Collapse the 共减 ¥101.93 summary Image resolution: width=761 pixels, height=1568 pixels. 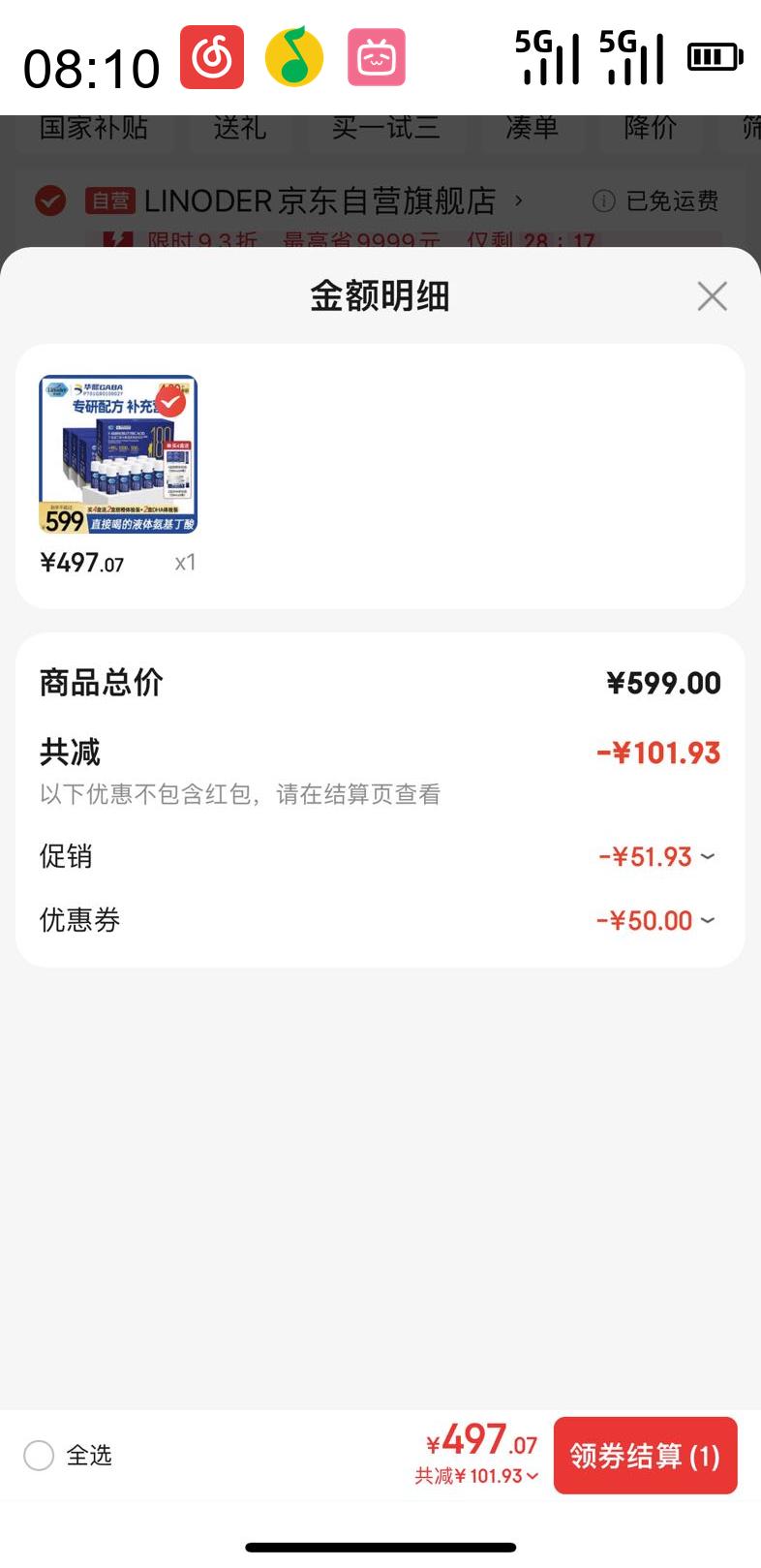[x=476, y=1476]
